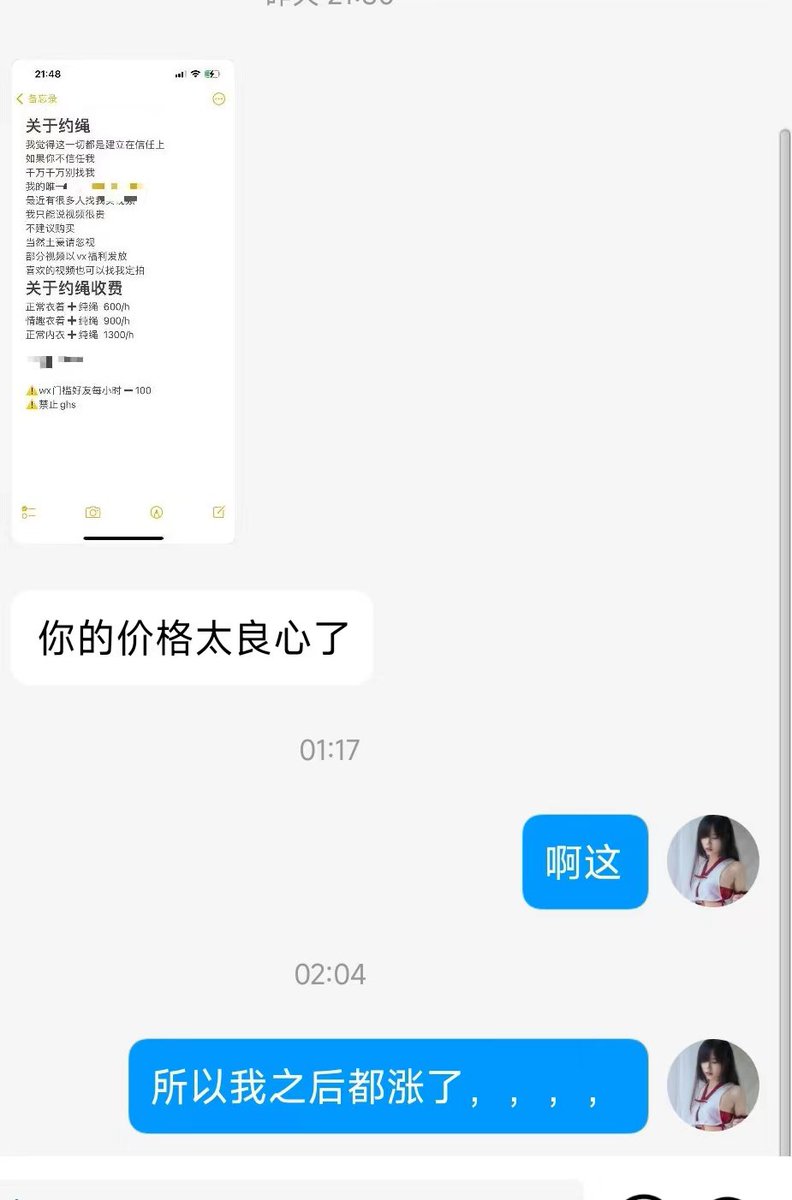The height and width of the screenshot is (1200, 792).
Task: Tap the 02:04 timestamp in the chat
Action: pyautogui.click(x=331, y=972)
